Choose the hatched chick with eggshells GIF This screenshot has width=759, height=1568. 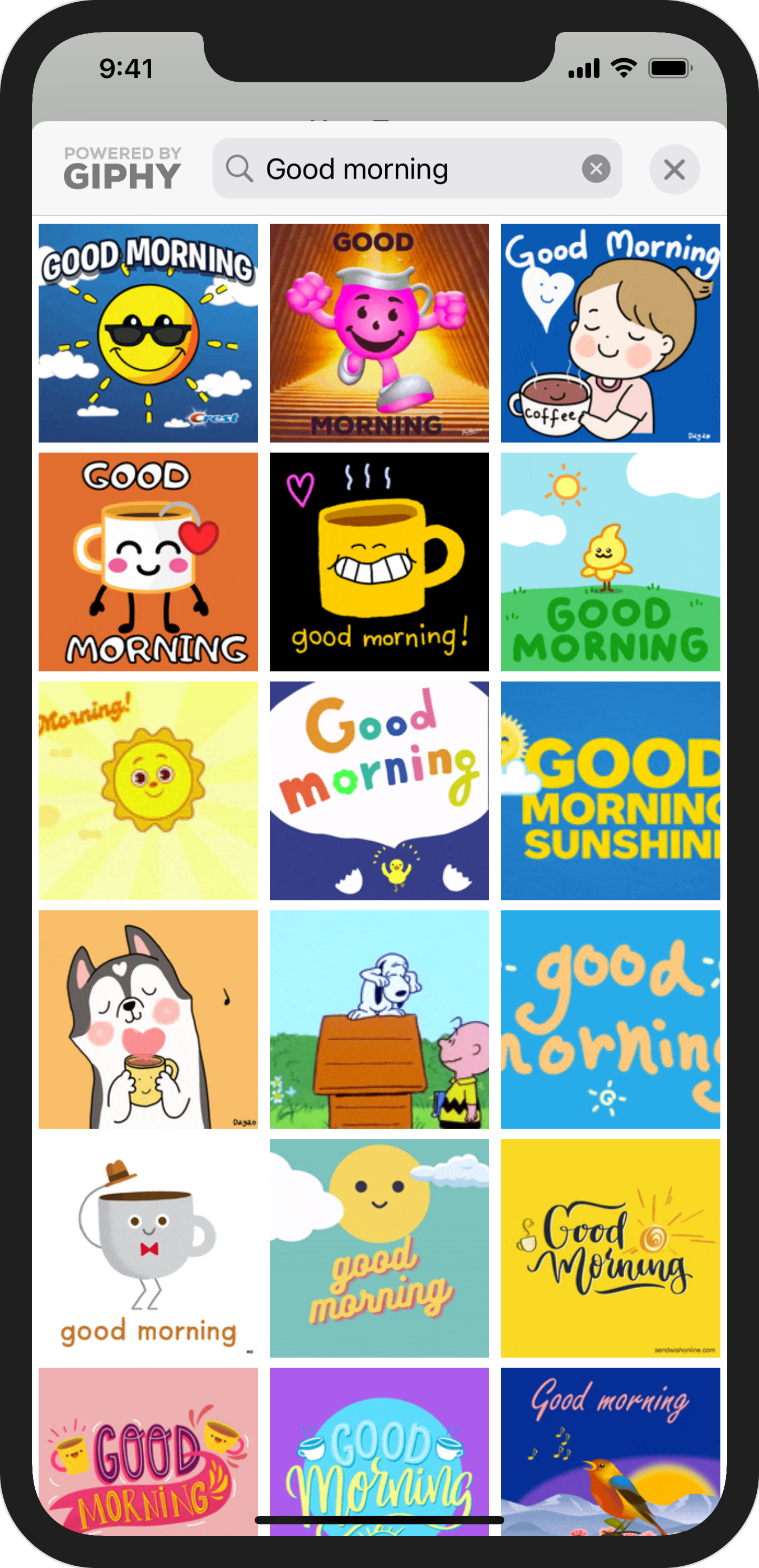pyautogui.click(x=379, y=790)
